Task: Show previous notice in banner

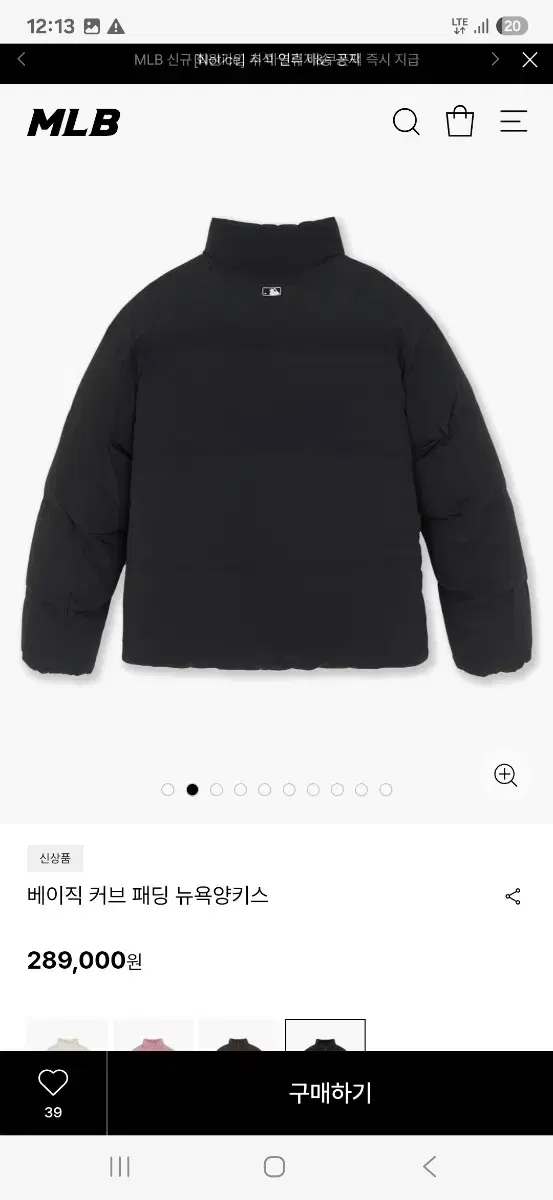Action: coord(21,60)
